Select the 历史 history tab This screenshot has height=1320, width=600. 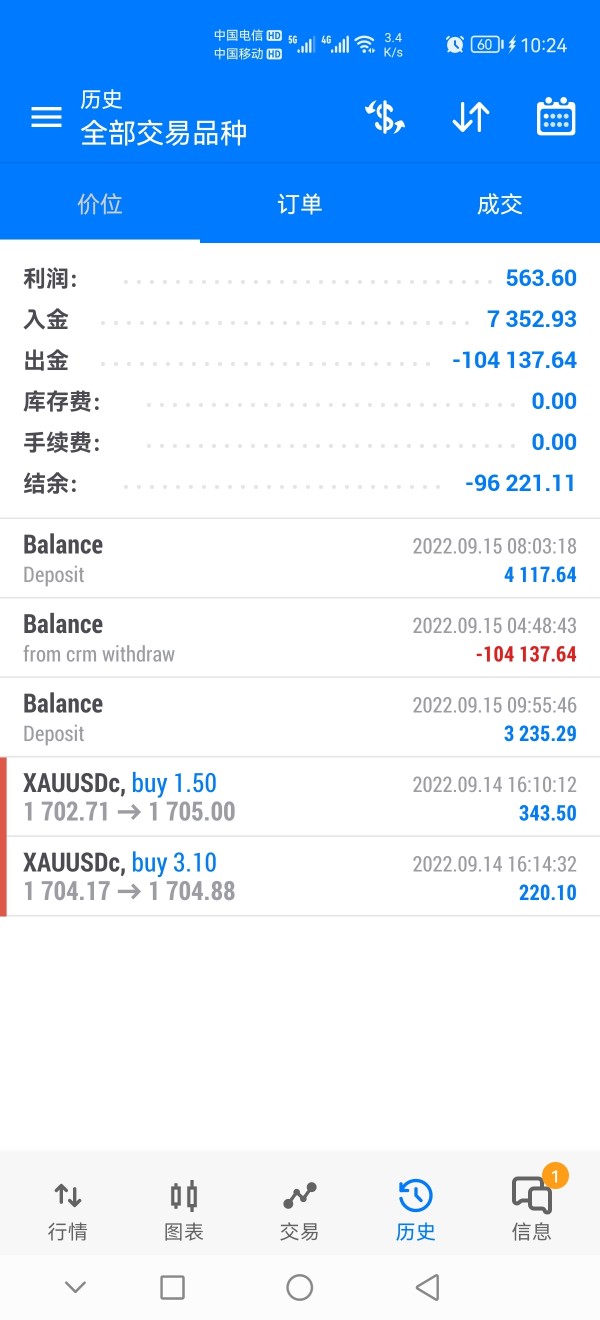click(415, 1208)
